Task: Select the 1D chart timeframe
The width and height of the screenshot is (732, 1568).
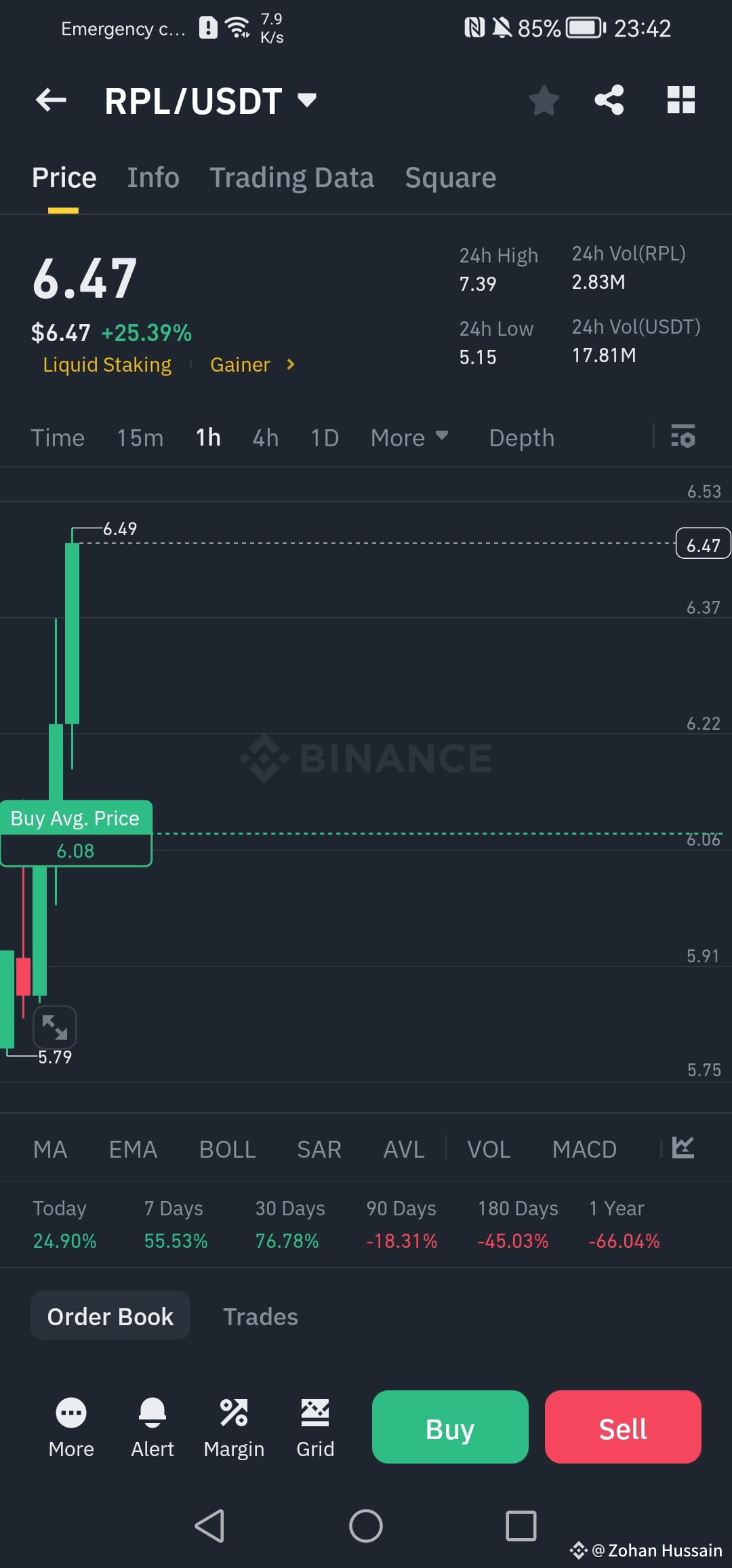Action: coord(324,437)
